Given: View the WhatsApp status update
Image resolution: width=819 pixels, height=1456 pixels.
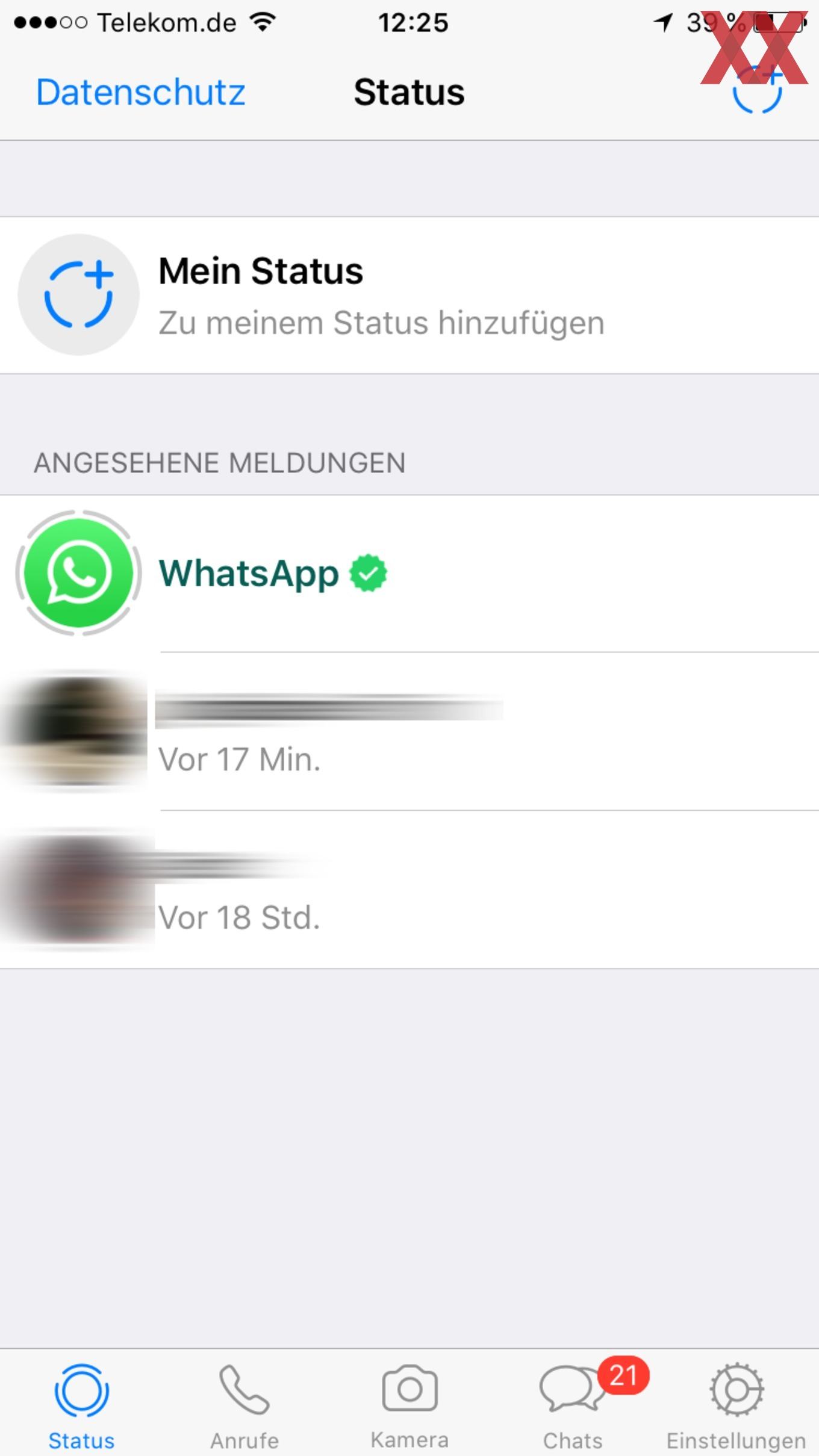Looking at the screenshot, I should (x=409, y=573).
